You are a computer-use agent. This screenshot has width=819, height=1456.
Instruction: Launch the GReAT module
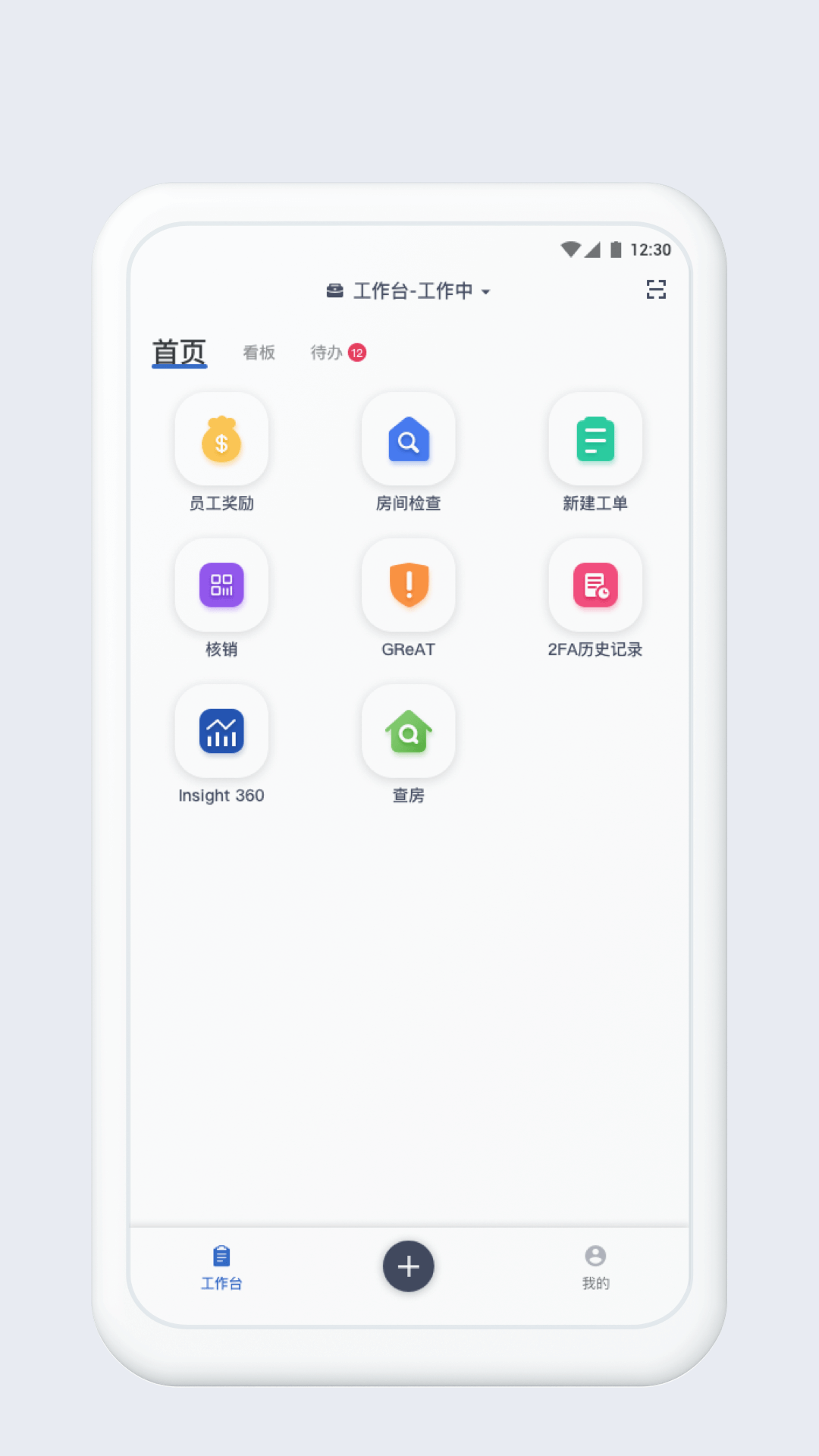(409, 599)
